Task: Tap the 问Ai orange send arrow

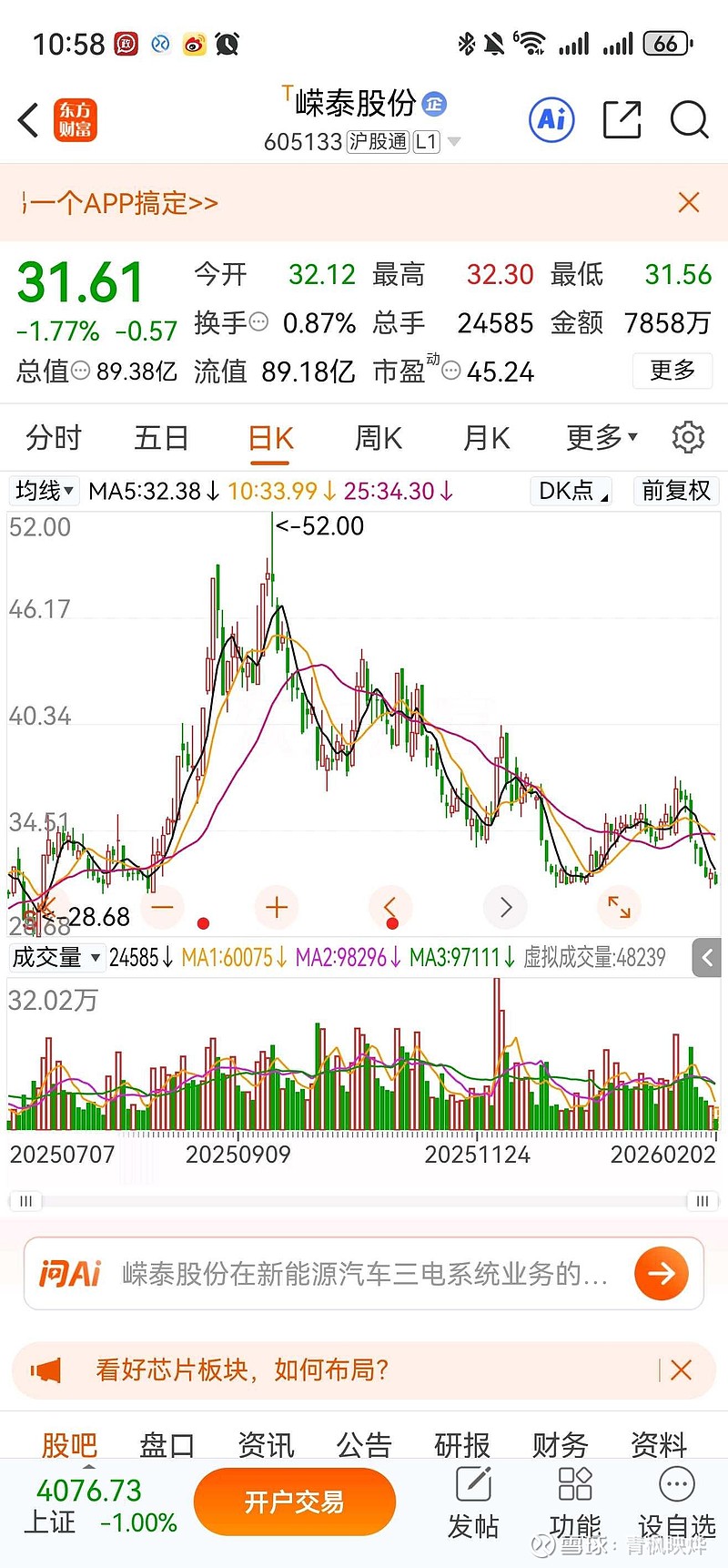Action: coord(662,1274)
